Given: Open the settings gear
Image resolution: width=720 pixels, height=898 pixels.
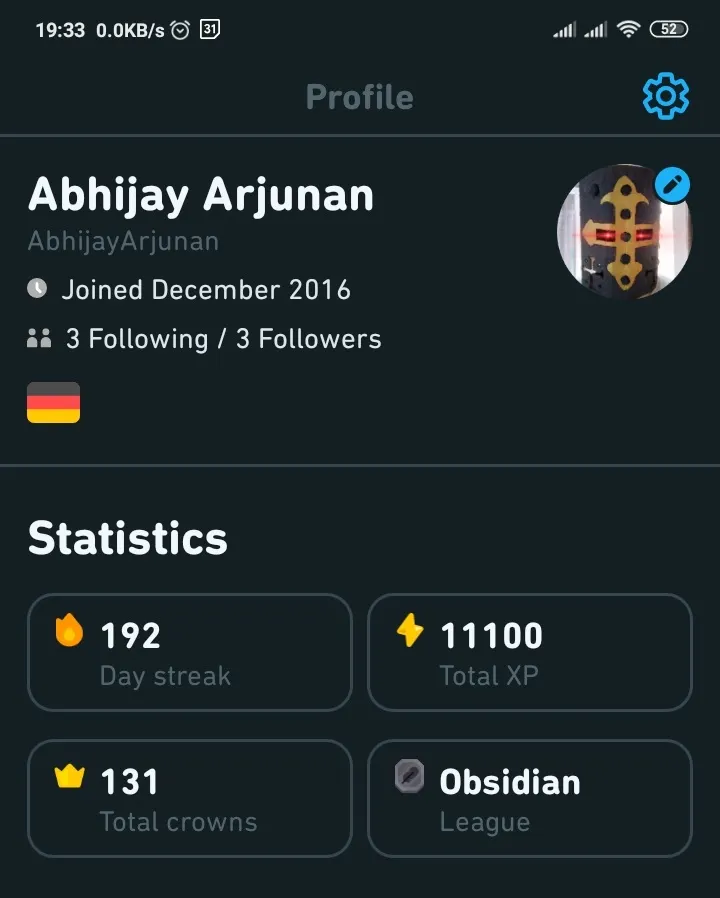Looking at the screenshot, I should pyautogui.click(x=665, y=97).
